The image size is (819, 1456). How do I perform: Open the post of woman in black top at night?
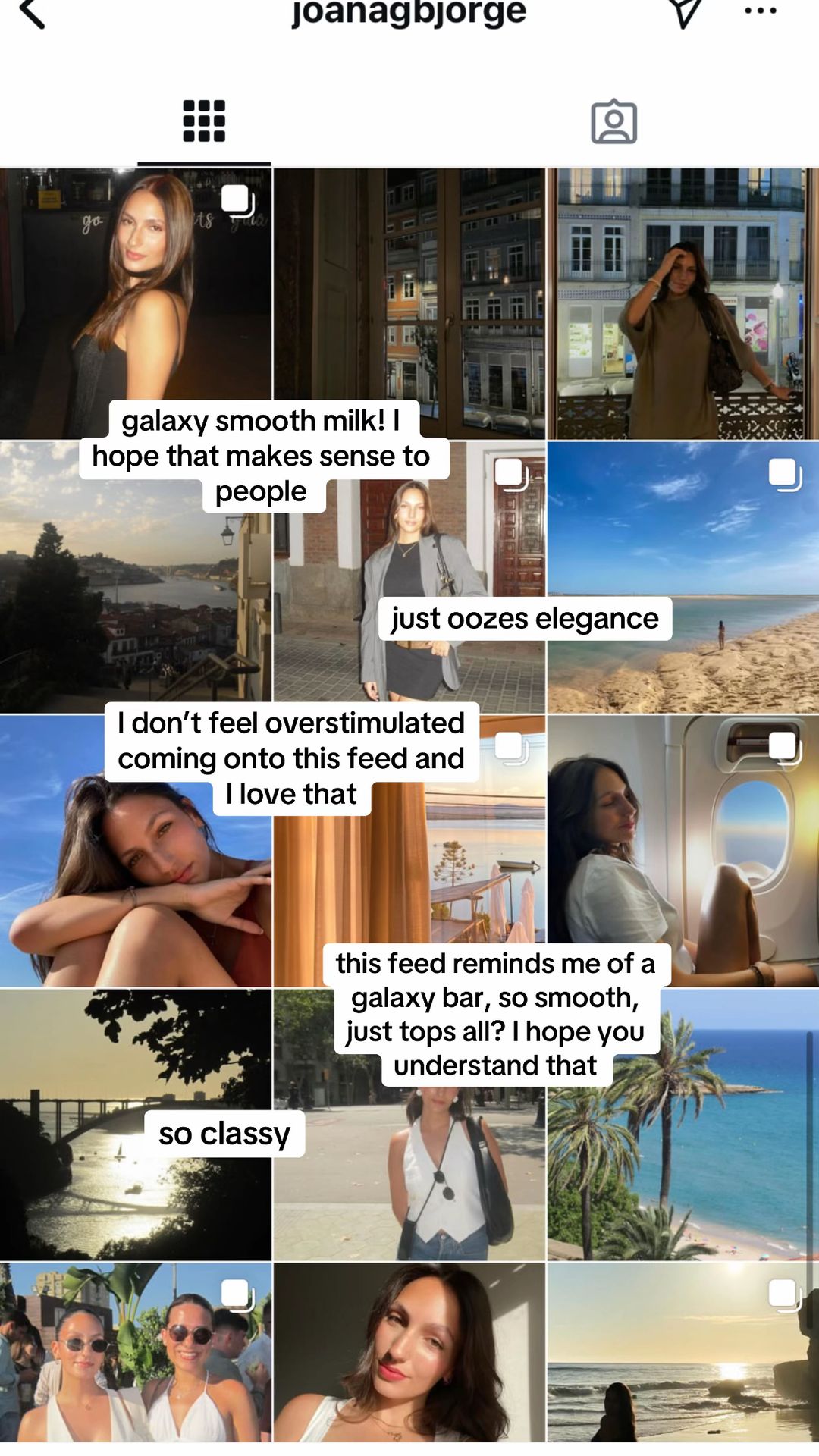(136, 303)
